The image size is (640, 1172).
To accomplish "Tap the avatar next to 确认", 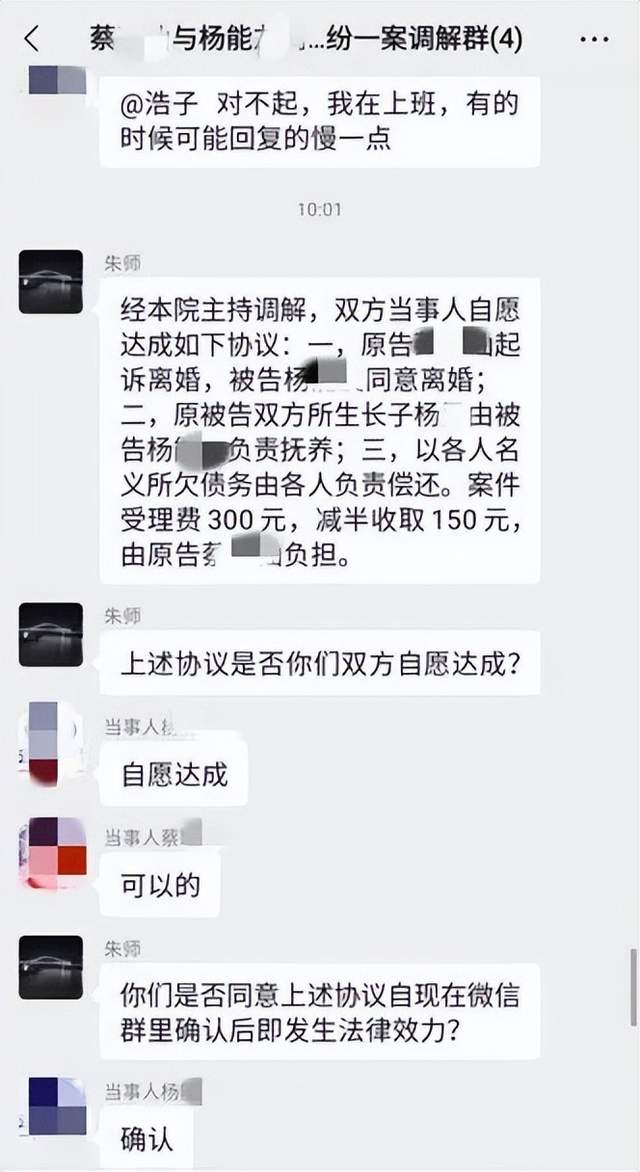I will pyautogui.click(x=57, y=1106).
